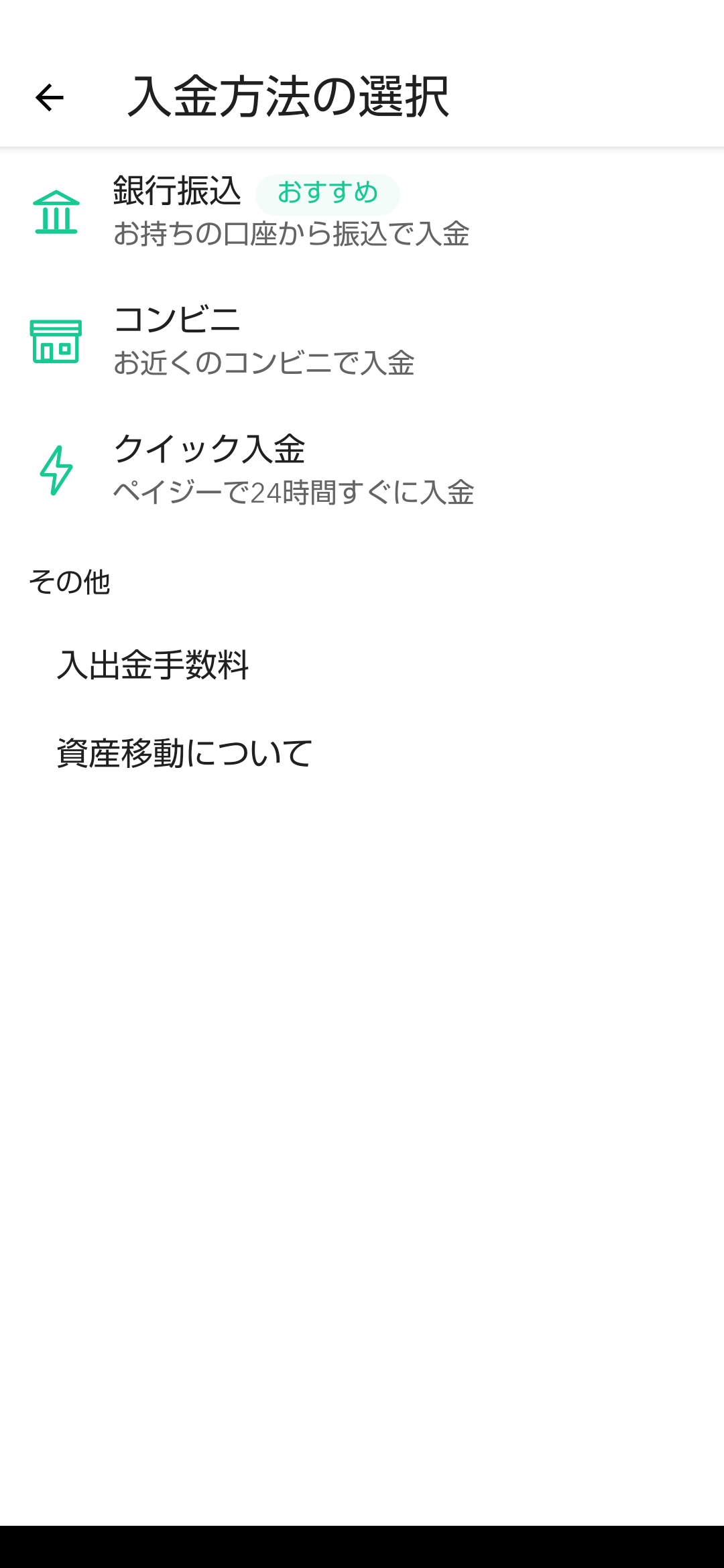Open クイック入金 option
Viewport: 724px width, 1568px height.
pos(362,470)
